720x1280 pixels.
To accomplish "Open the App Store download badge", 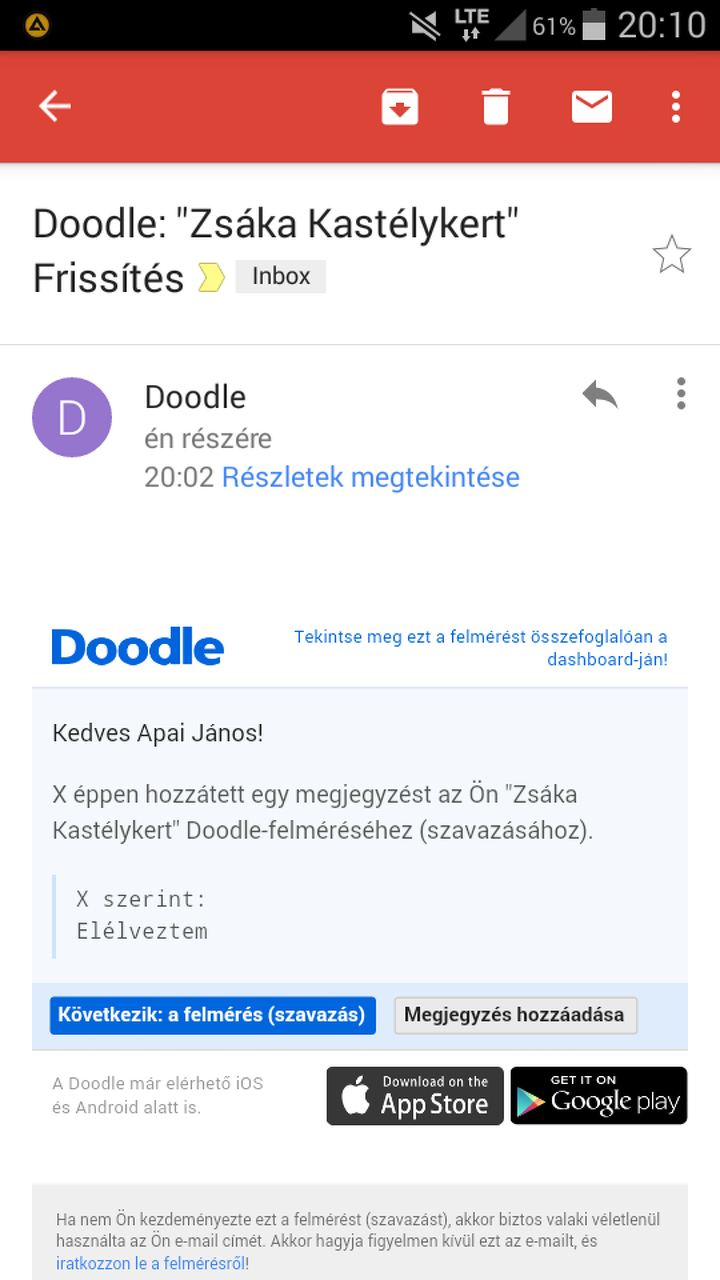I will pyautogui.click(x=415, y=1096).
